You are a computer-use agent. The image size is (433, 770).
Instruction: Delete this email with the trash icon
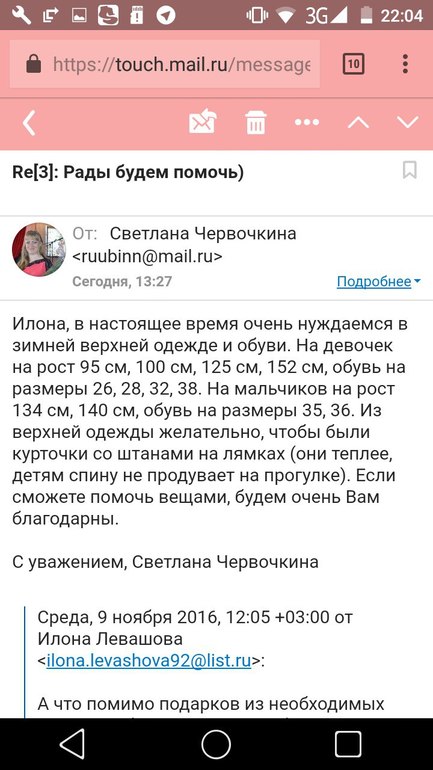click(x=256, y=122)
